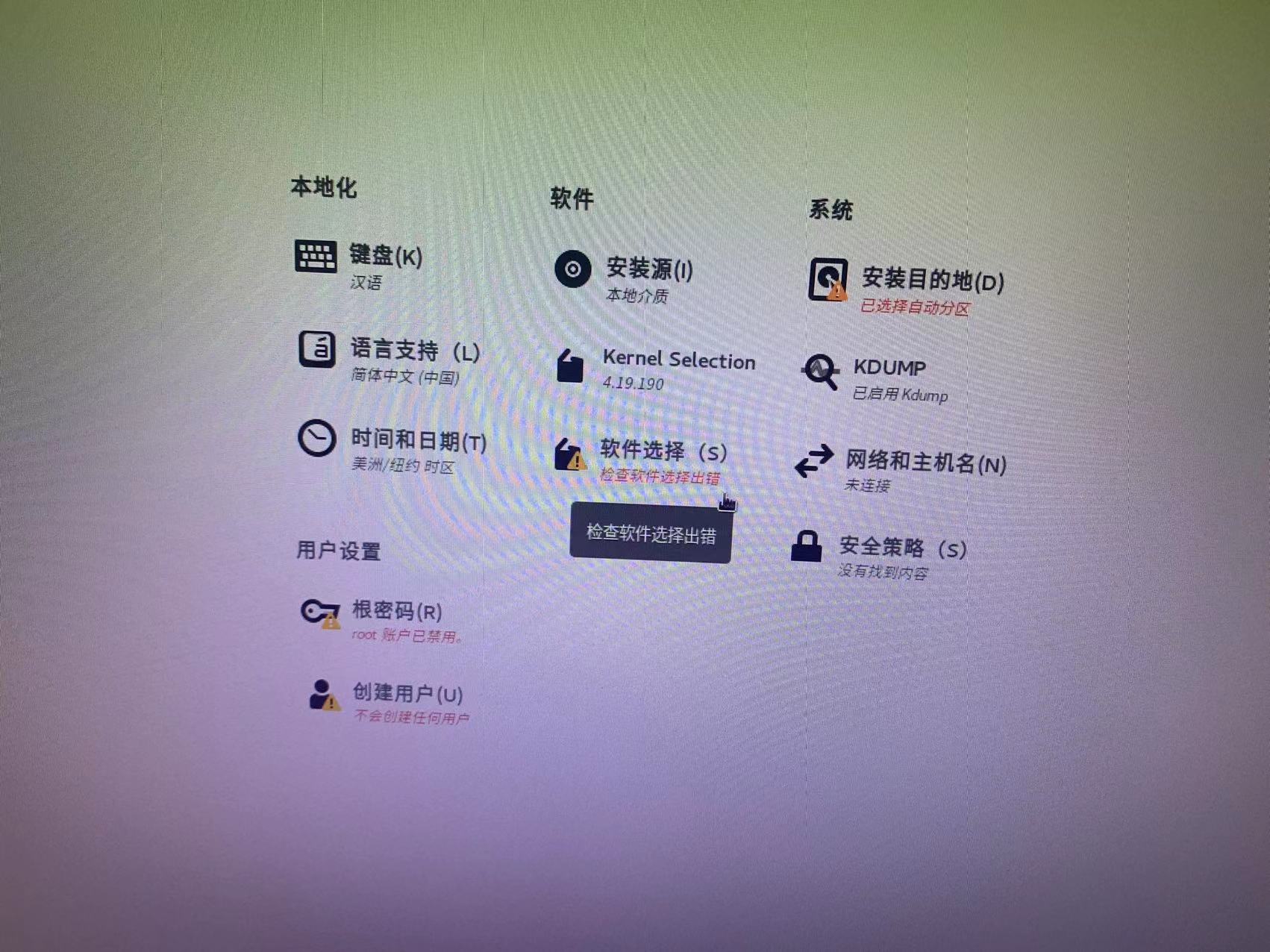
Task: Open Software Selection (软件选择) with error
Action: pyautogui.click(x=662, y=452)
